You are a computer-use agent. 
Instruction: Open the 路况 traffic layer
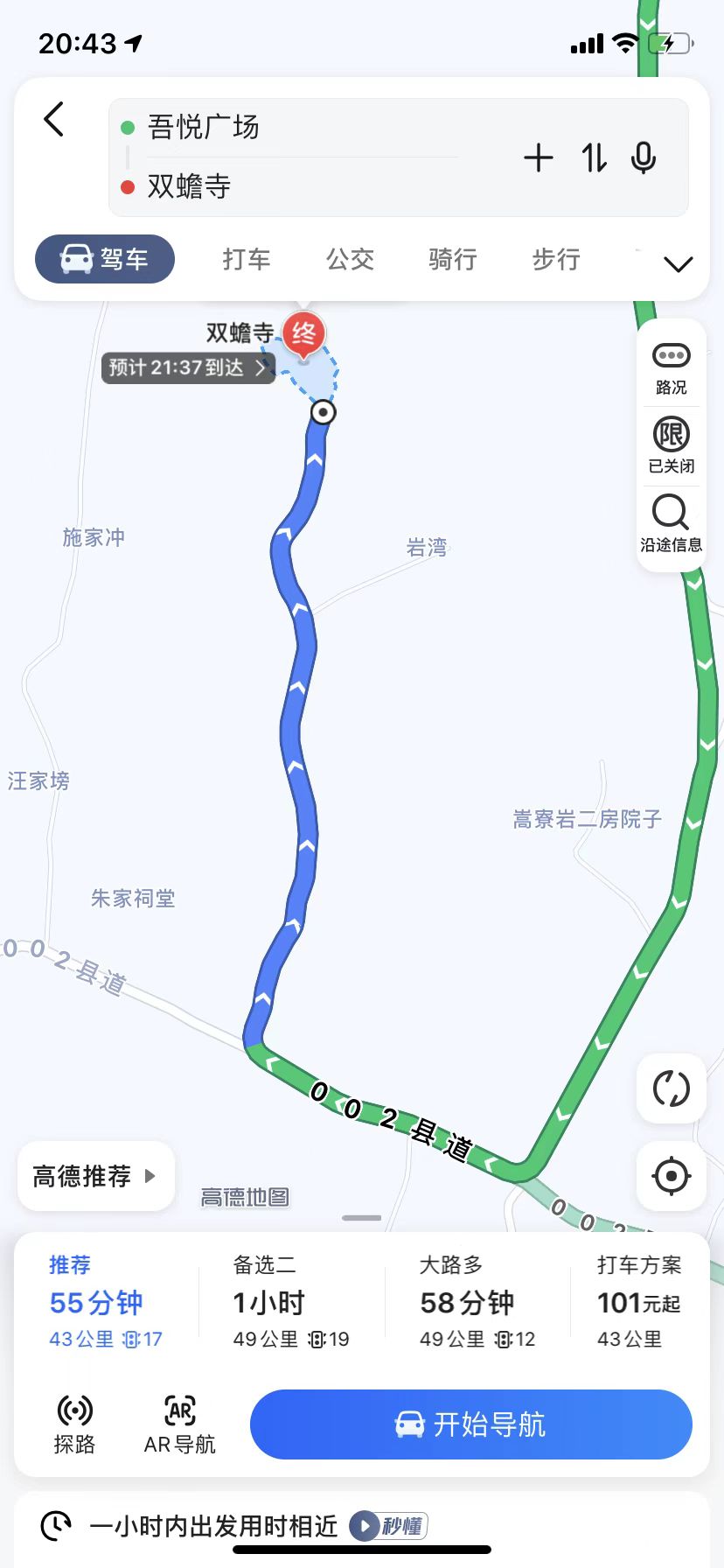tap(671, 367)
